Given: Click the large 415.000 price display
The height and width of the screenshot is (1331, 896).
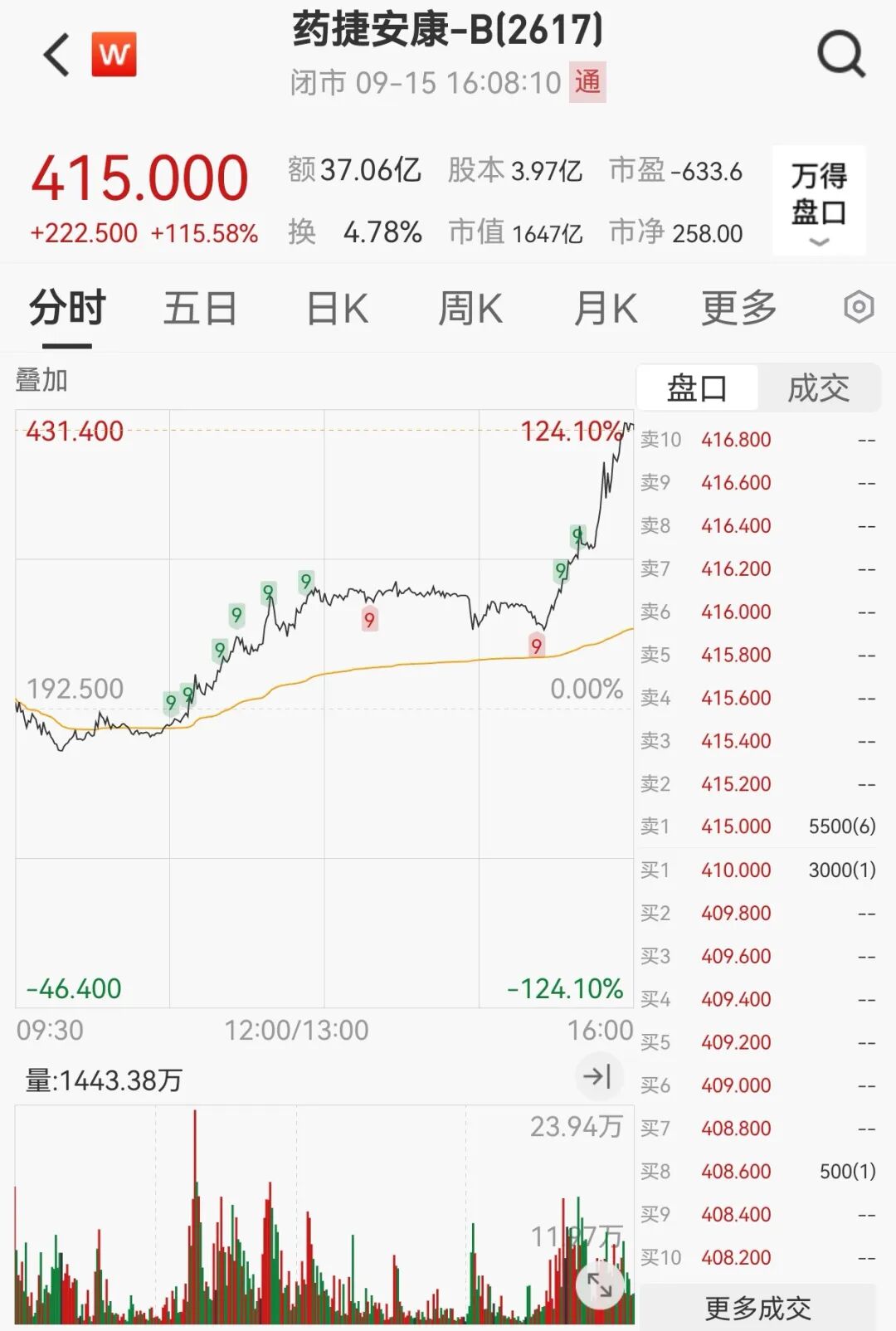Looking at the screenshot, I should [x=143, y=177].
